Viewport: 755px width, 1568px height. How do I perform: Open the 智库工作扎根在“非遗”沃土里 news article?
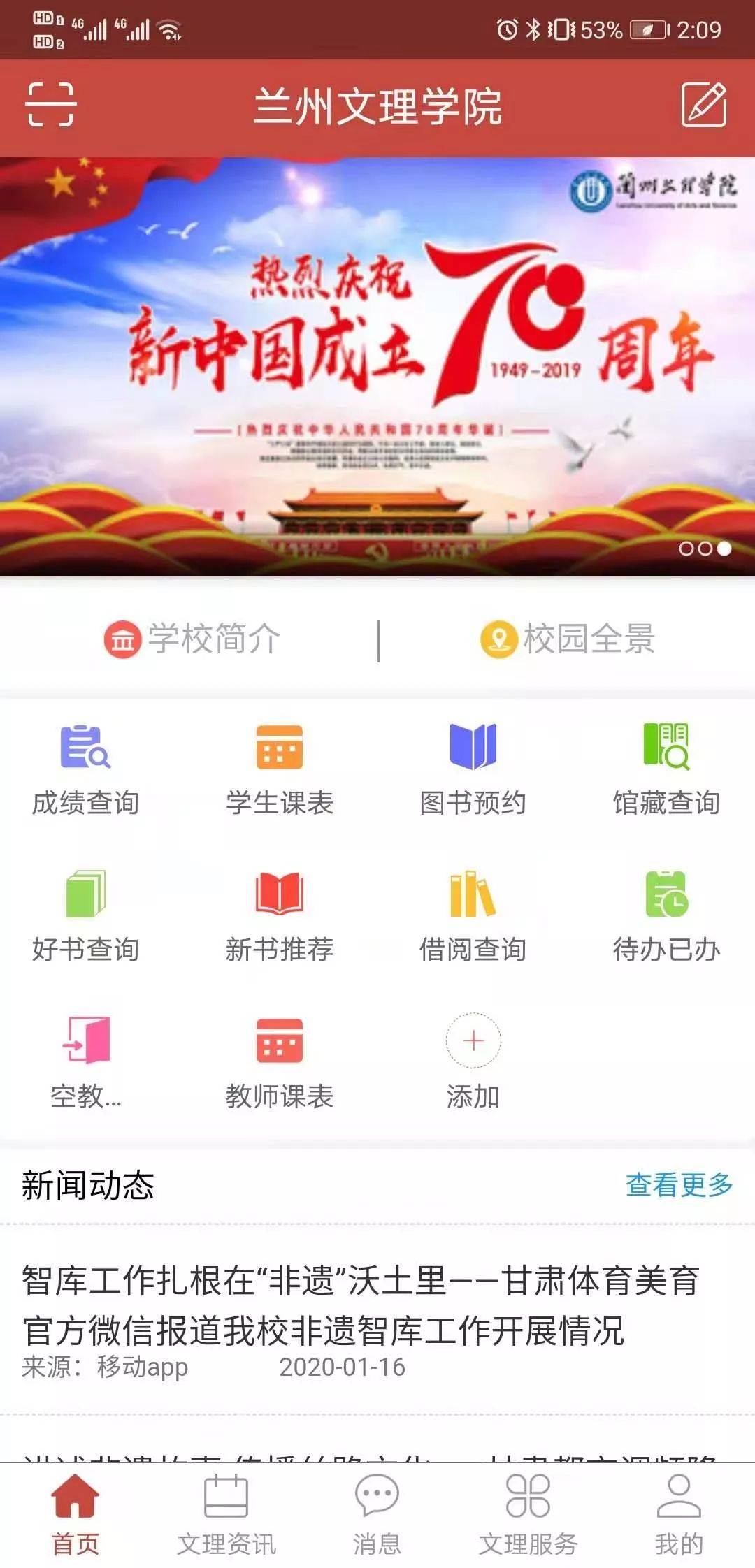[361, 1305]
